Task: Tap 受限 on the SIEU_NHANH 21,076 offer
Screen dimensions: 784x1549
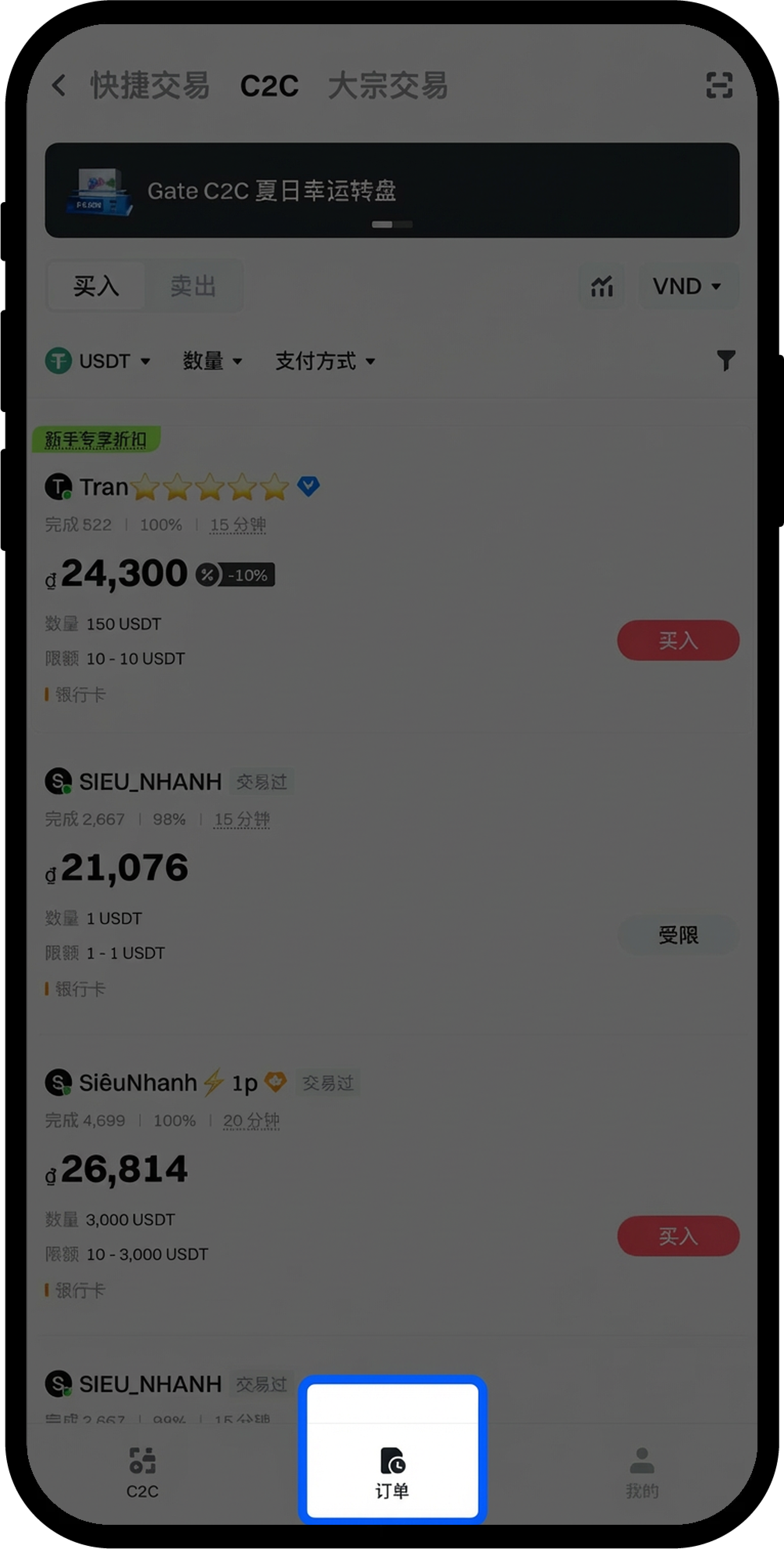Action: [x=678, y=935]
